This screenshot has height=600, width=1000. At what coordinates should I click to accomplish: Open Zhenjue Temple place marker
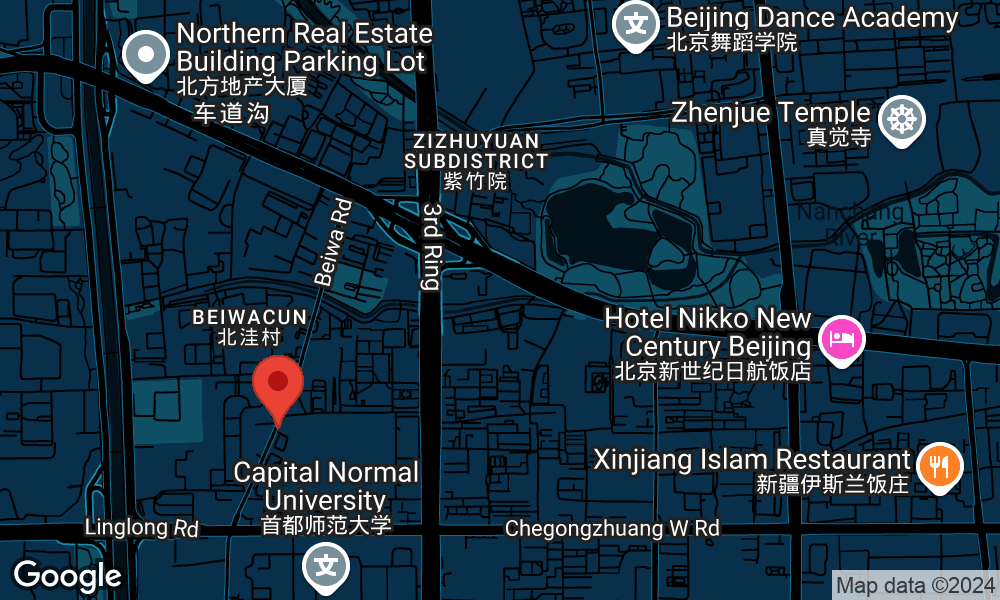coord(902,120)
